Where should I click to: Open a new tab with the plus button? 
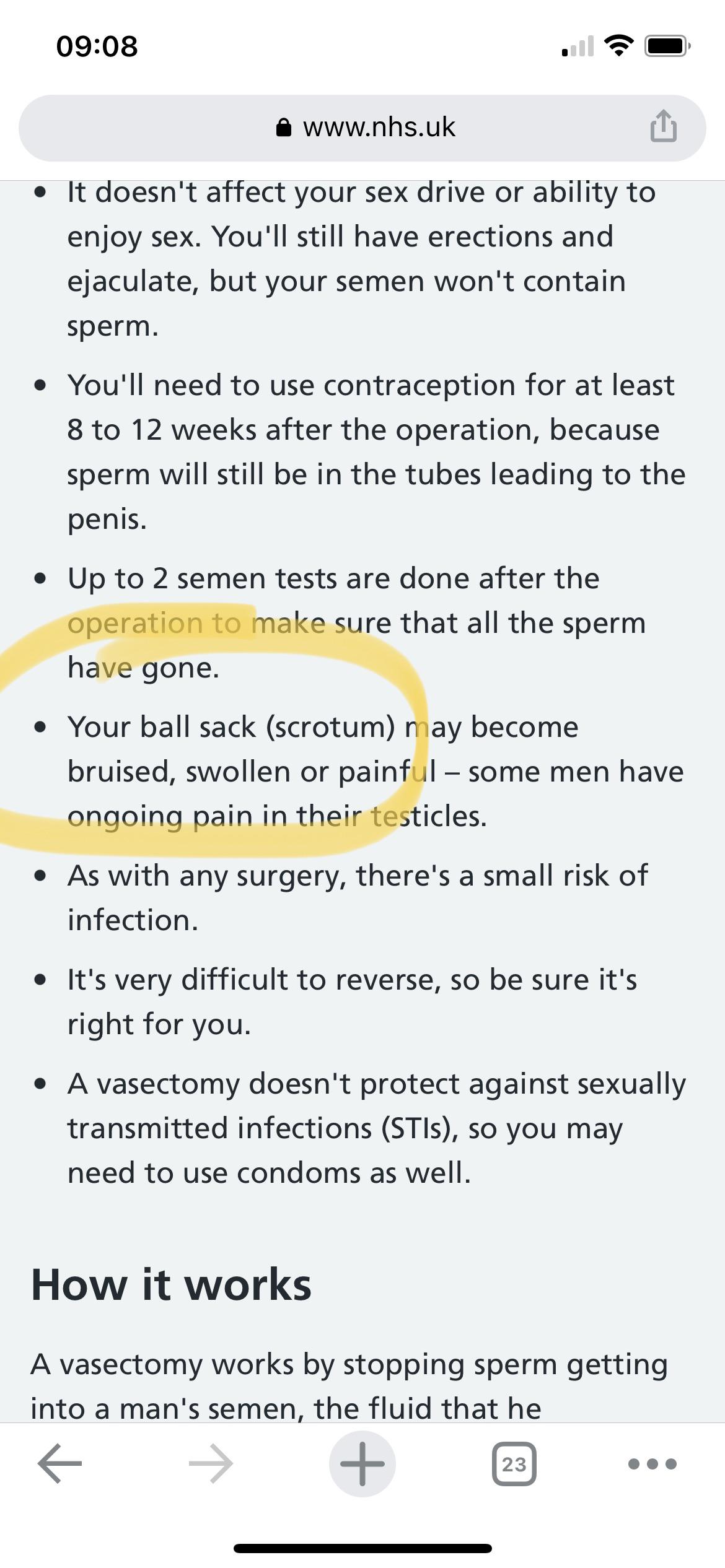click(x=362, y=1464)
